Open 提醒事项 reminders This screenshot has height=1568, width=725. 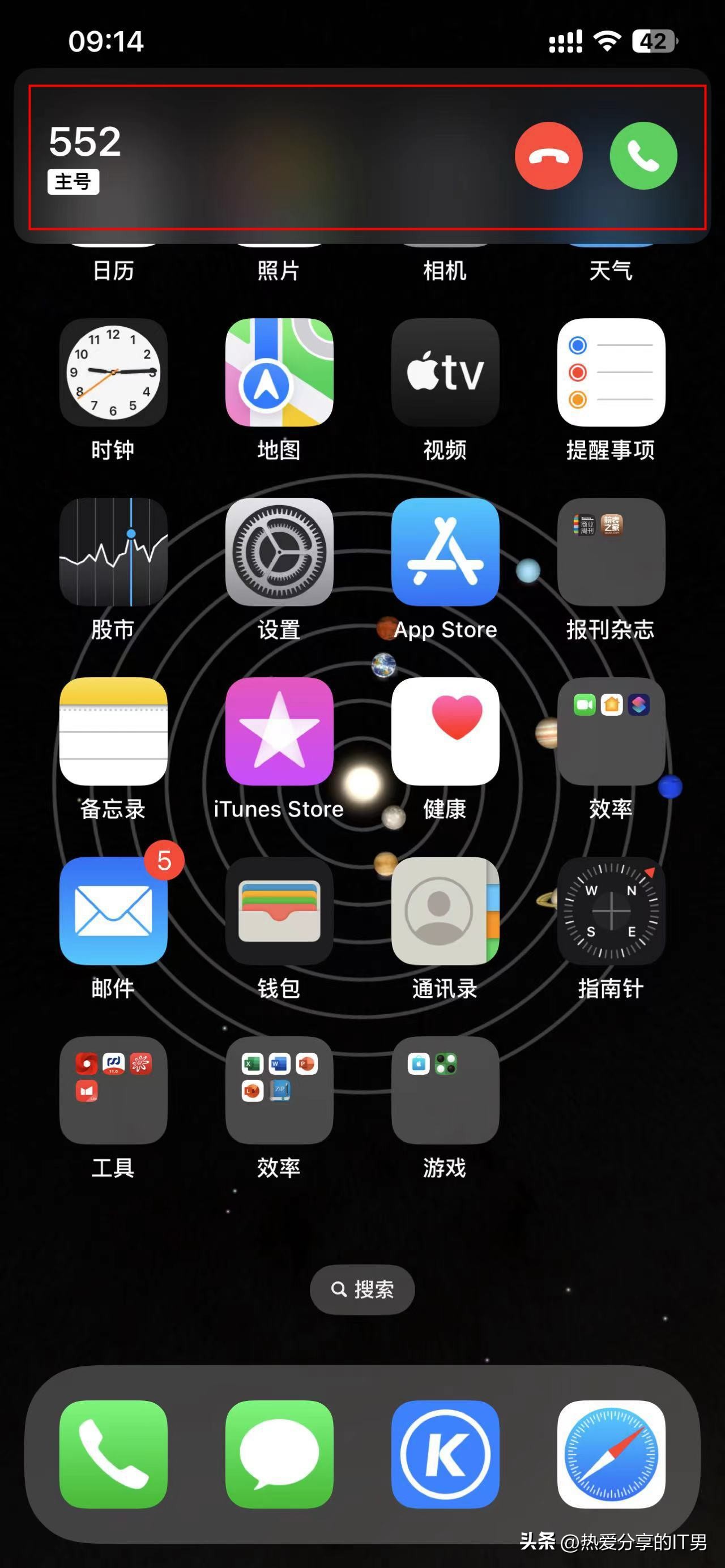pos(611,372)
